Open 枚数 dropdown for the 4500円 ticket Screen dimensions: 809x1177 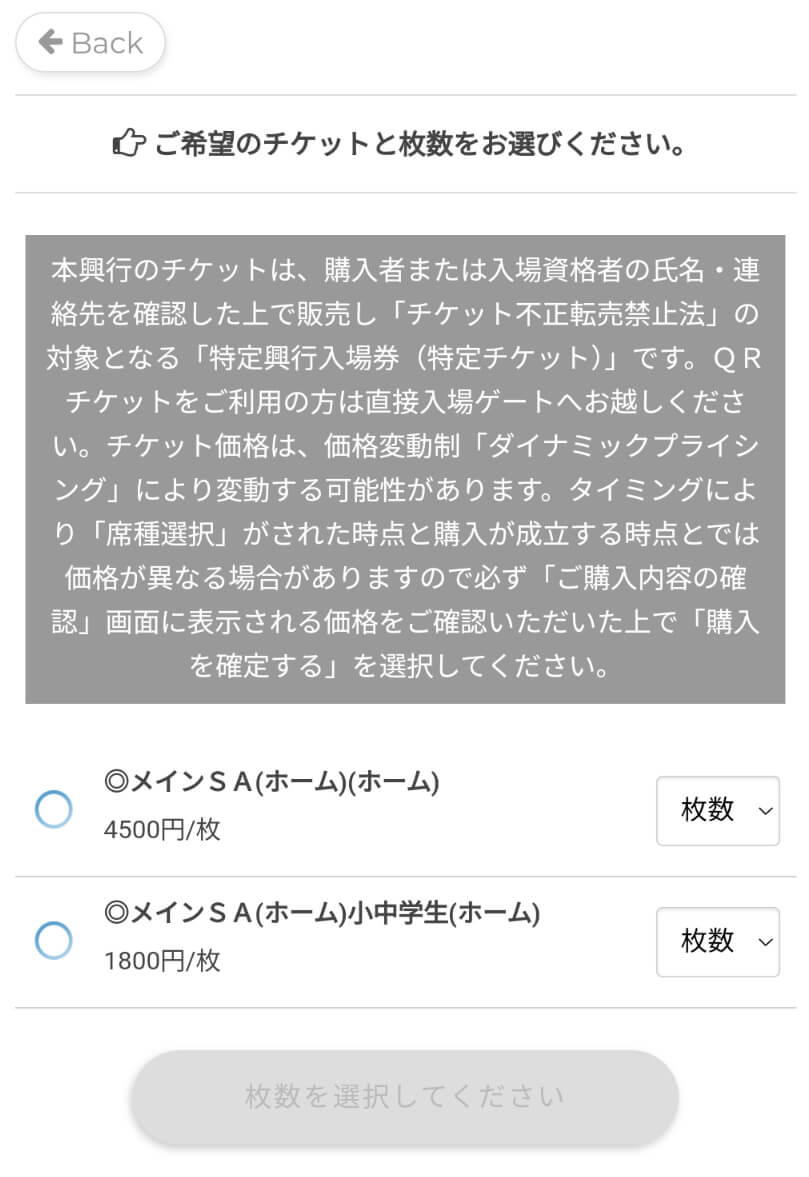click(x=717, y=811)
